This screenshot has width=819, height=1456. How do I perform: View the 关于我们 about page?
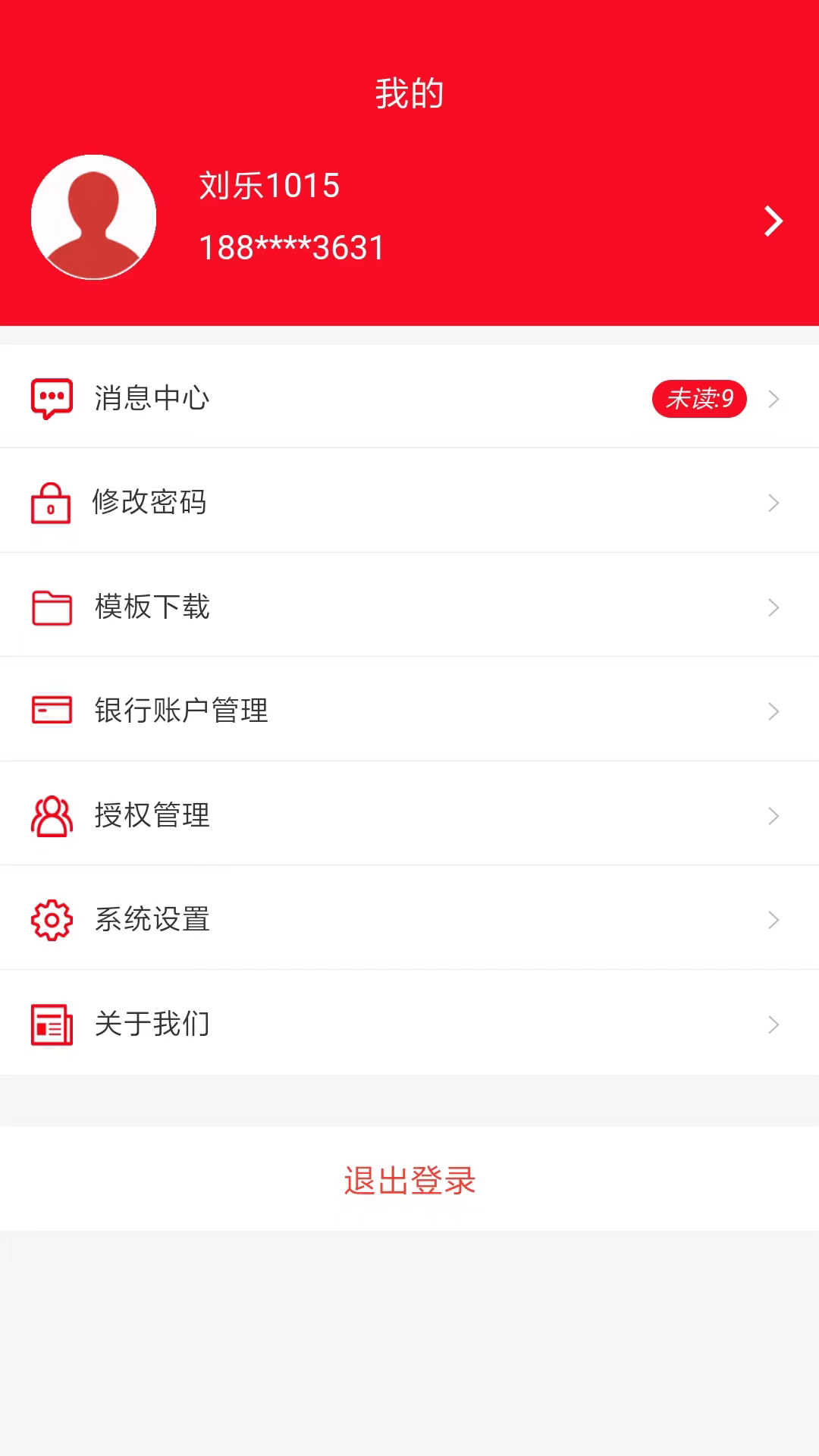pyautogui.click(x=152, y=1024)
